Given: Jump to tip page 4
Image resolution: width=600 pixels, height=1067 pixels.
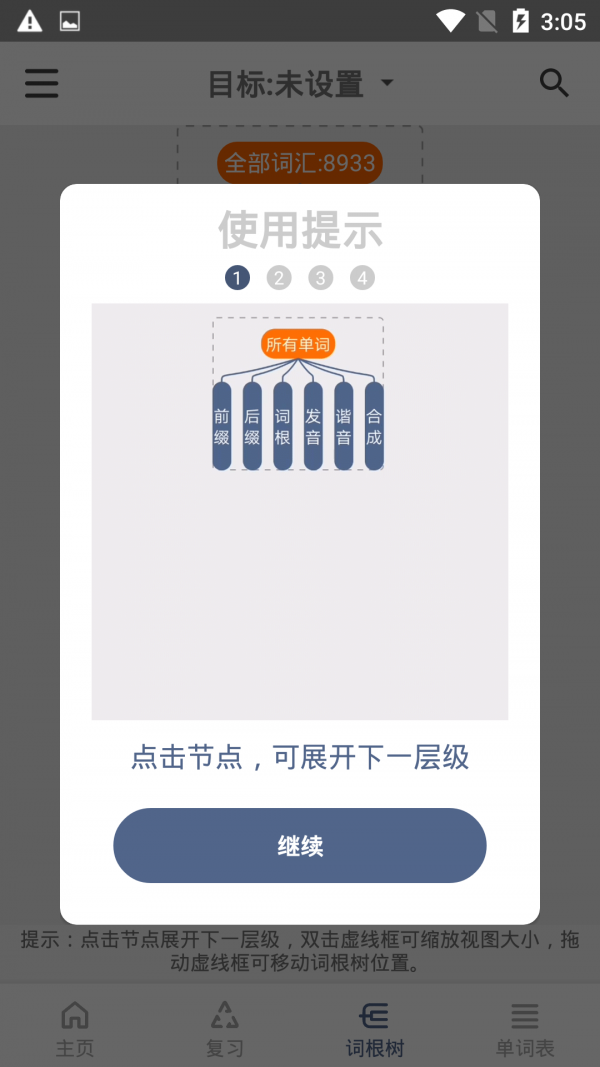Looking at the screenshot, I should tap(362, 278).
